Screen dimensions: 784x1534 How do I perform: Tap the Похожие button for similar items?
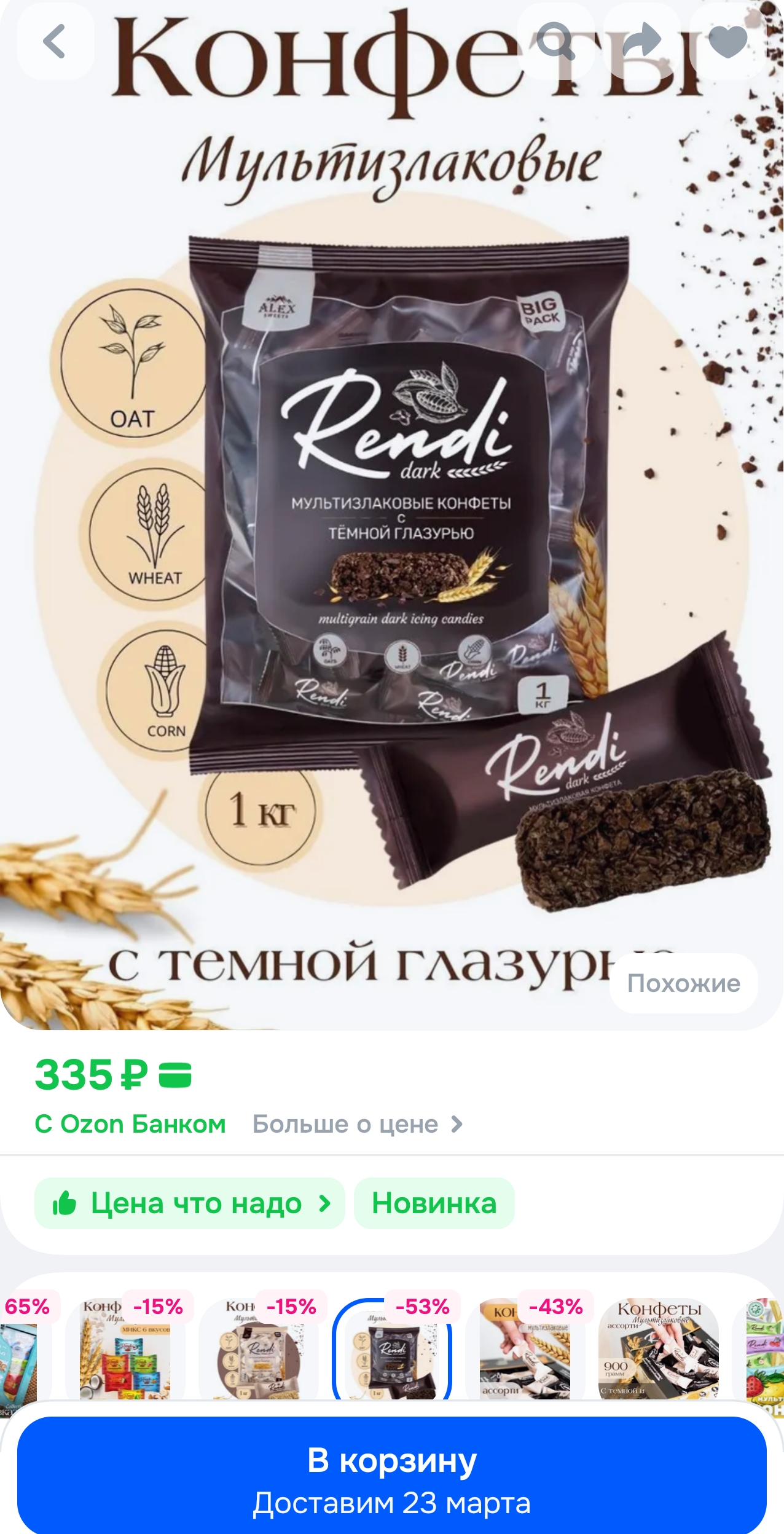(683, 983)
